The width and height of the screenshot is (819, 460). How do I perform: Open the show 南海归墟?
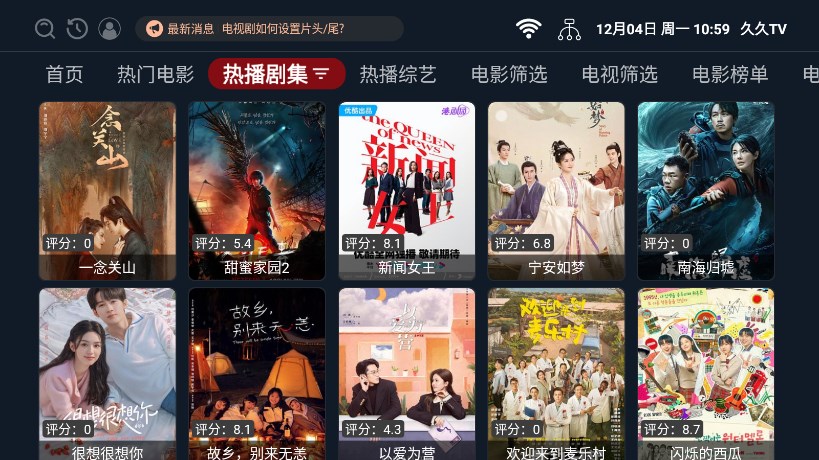point(705,190)
